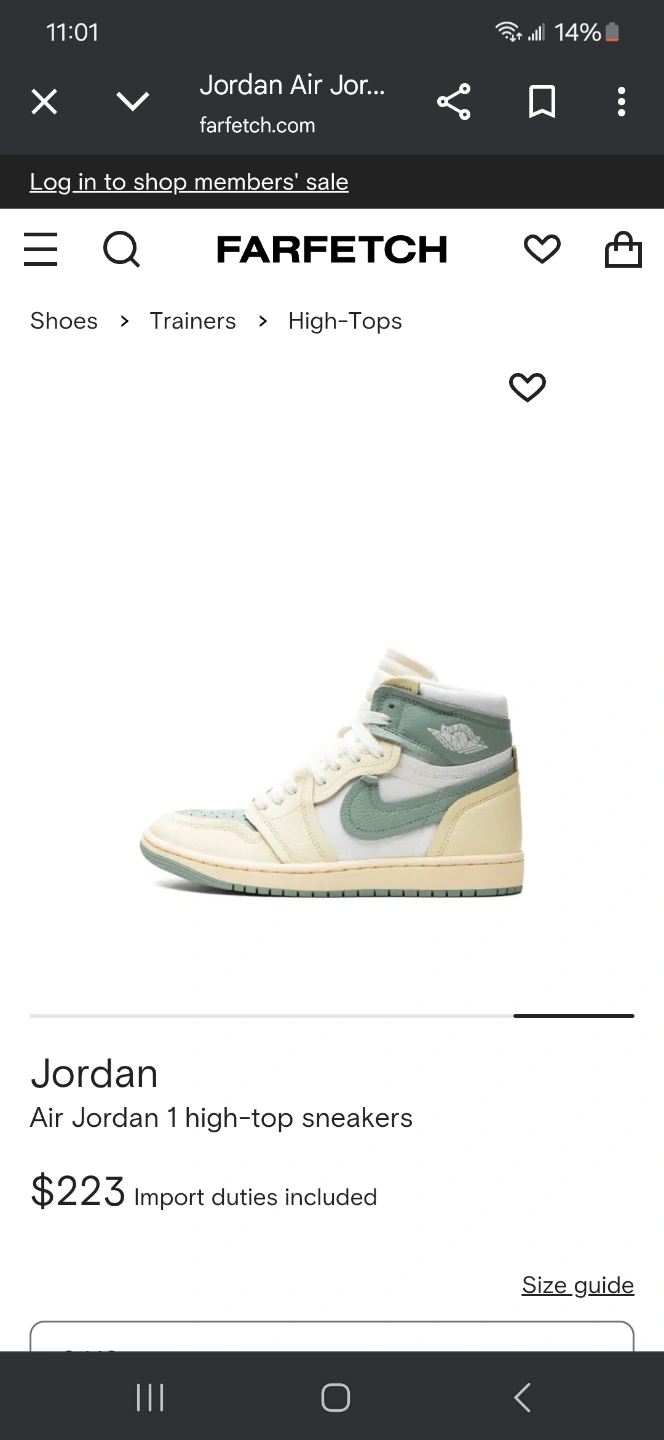Image resolution: width=664 pixels, height=1440 pixels.
Task: Go to Shoes breadcrumb
Action: [64, 321]
